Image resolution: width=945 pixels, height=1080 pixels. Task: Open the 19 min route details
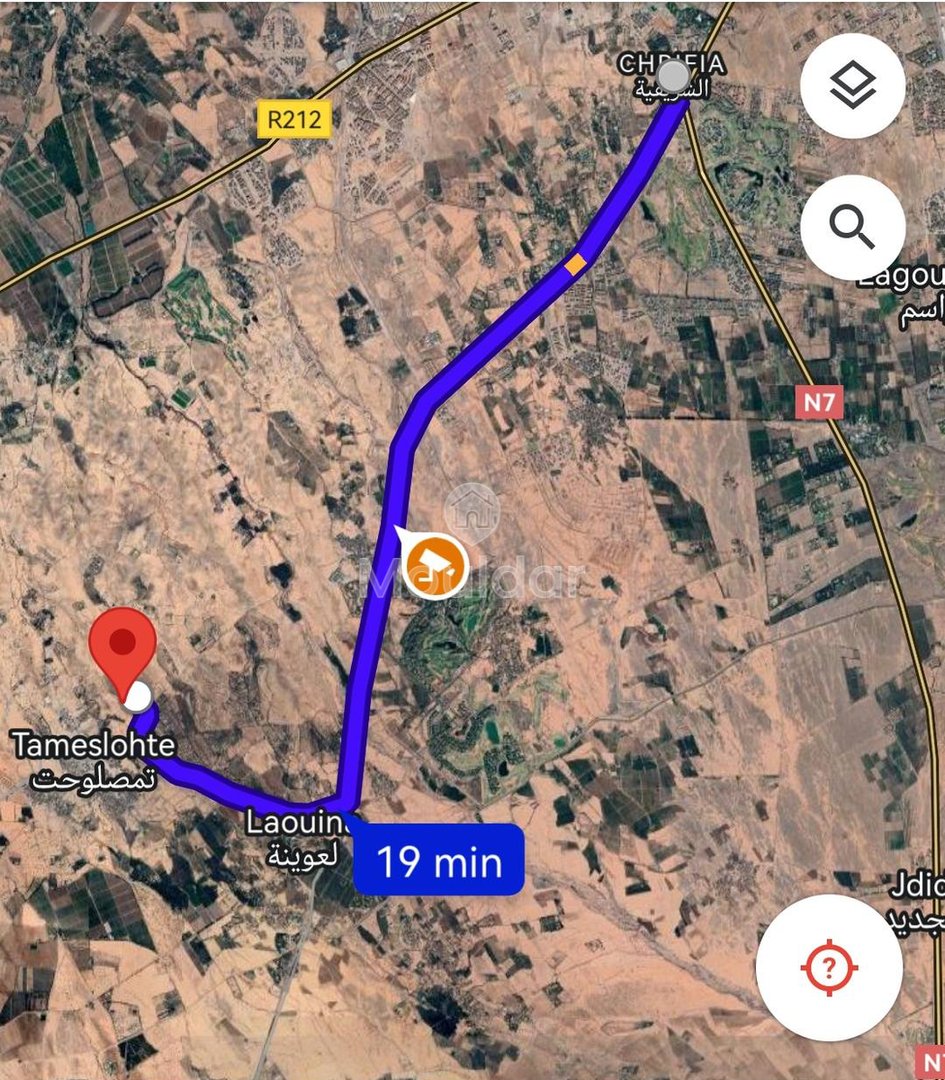pyautogui.click(x=437, y=858)
